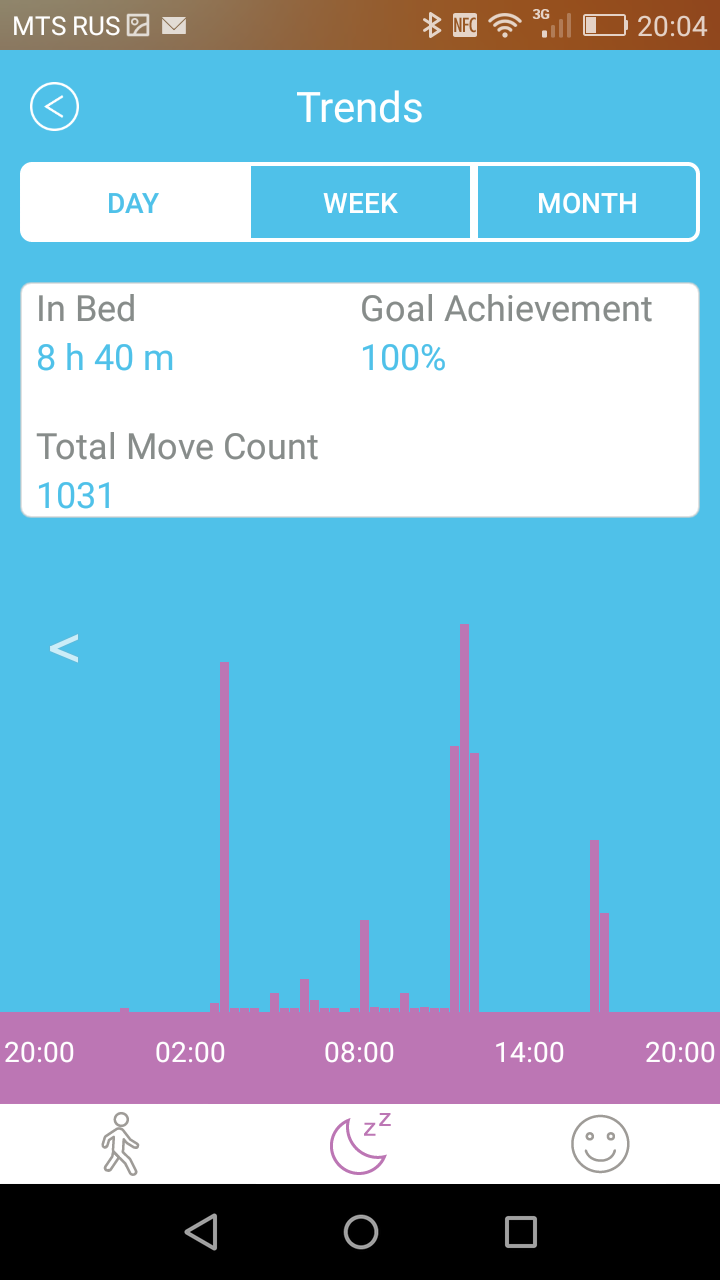Open the sleep moon tab
The height and width of the screenshot is (1280, 720).
pyautogui.click(x=360, y=1143)
